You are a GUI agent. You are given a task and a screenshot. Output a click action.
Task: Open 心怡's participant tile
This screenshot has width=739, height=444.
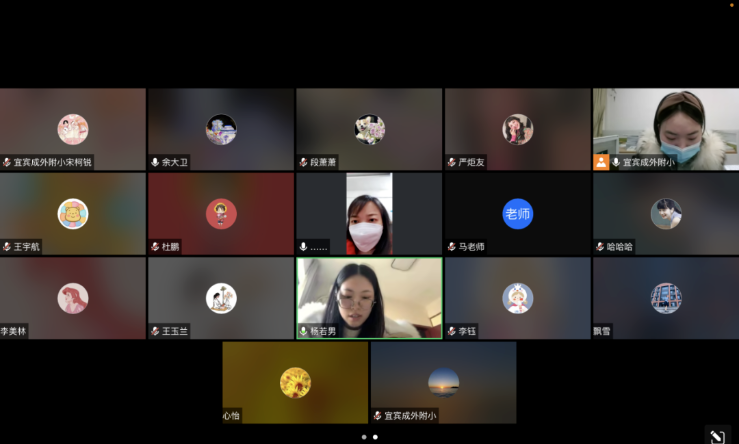coord(295,382)
